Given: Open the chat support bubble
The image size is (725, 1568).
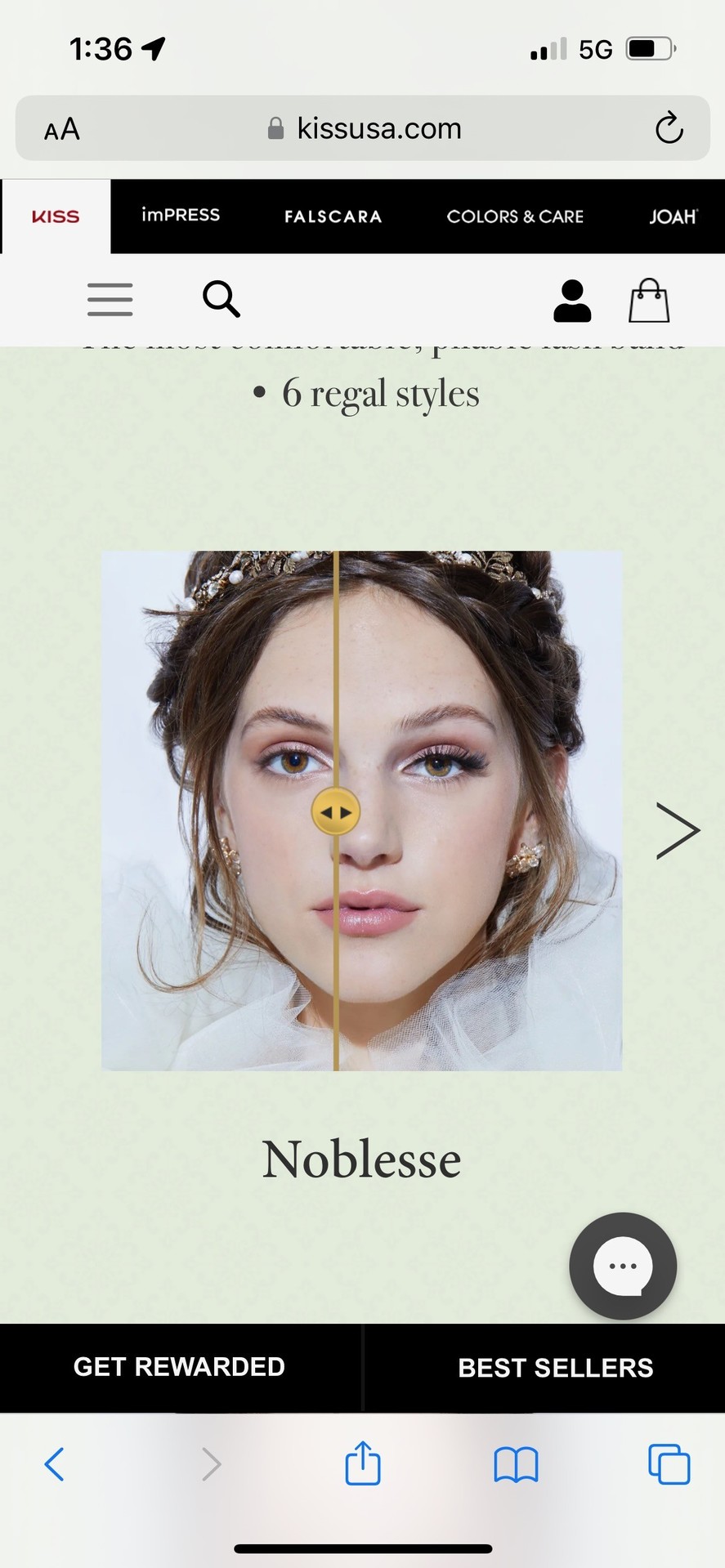Looking at the screenshot, I should pyautogui.click(x=623, y=1266).
